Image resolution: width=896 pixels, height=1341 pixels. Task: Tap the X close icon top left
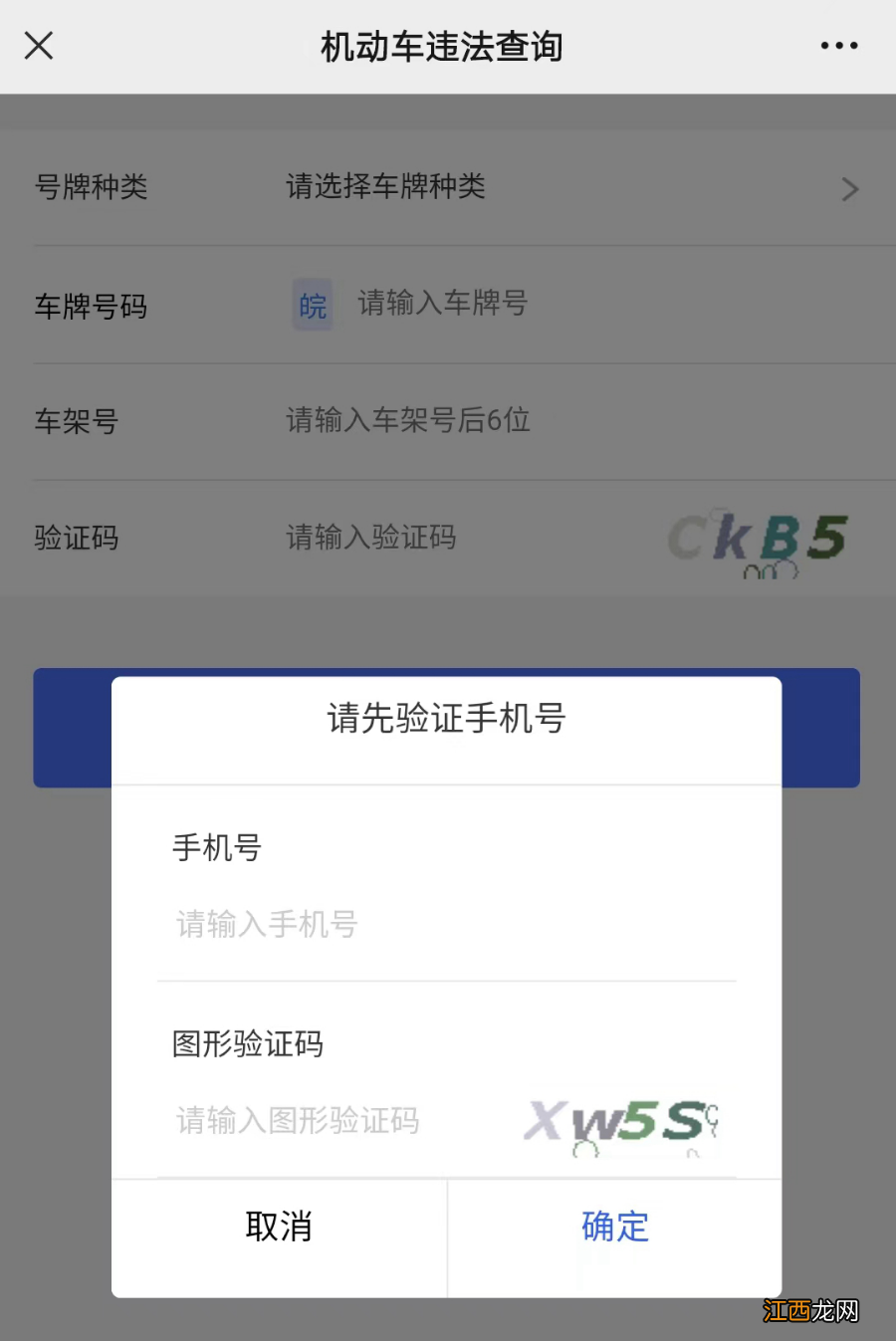pos(38,46)
